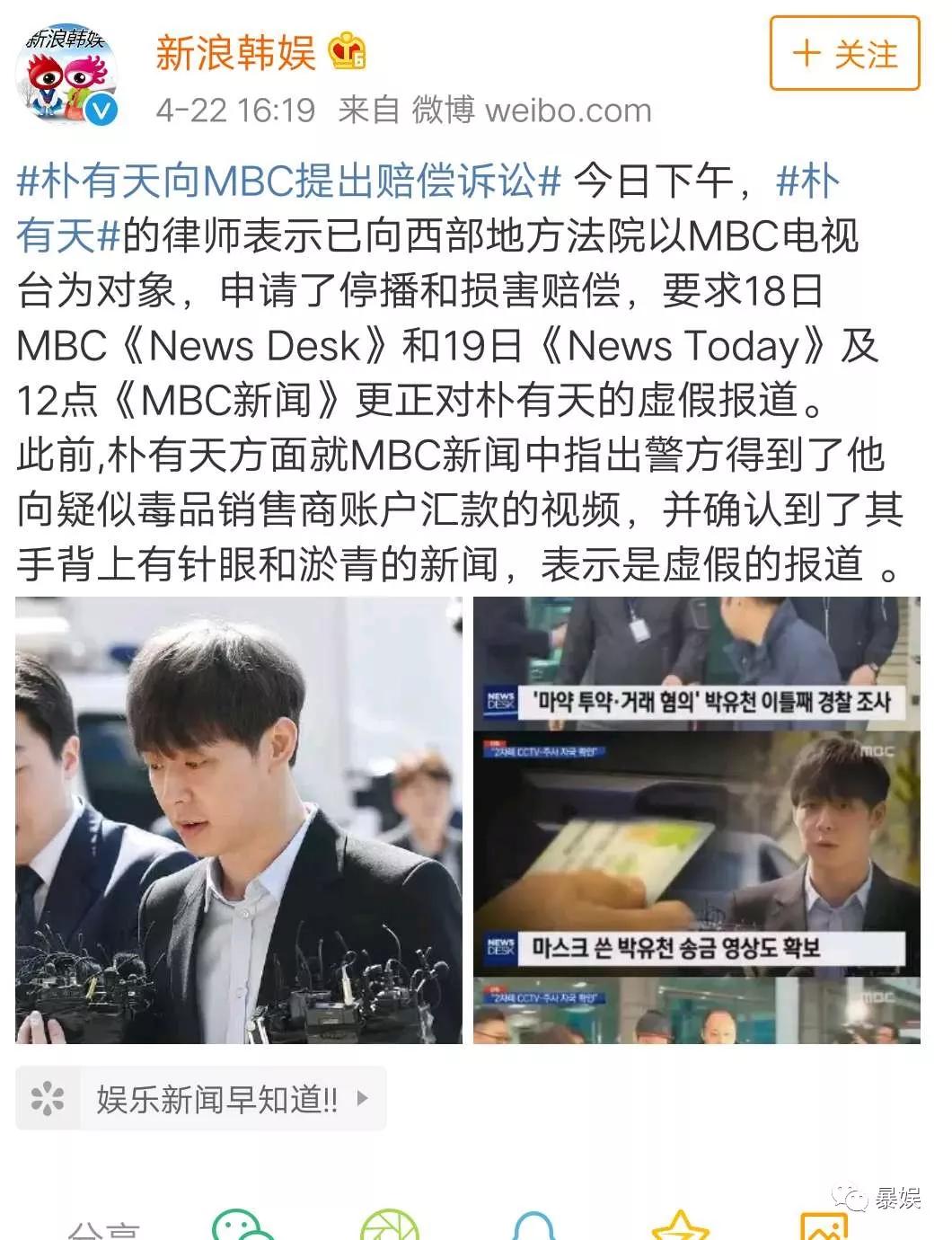The image size is (952, 1240).
Task: Open hashtag #朴有天向MBC提出赔偿诉讼#
Action: pyautogui.click(x=289, y=181)
